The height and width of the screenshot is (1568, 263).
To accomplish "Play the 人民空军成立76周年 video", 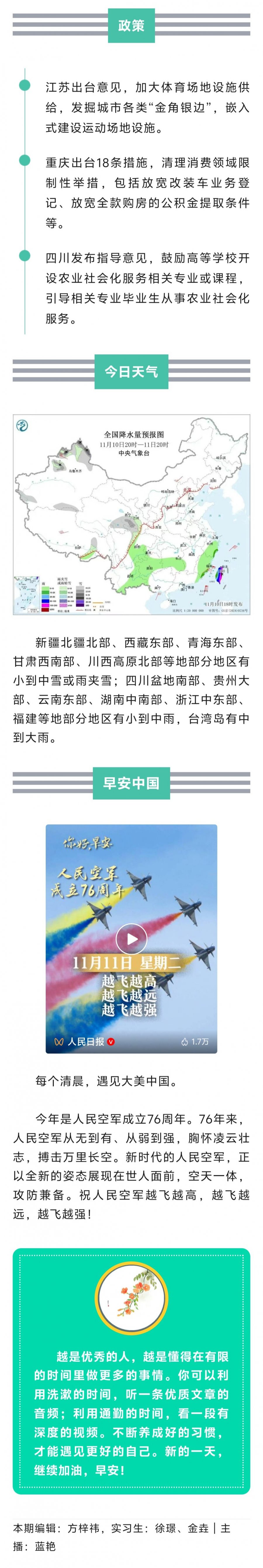I will point(131,938).
